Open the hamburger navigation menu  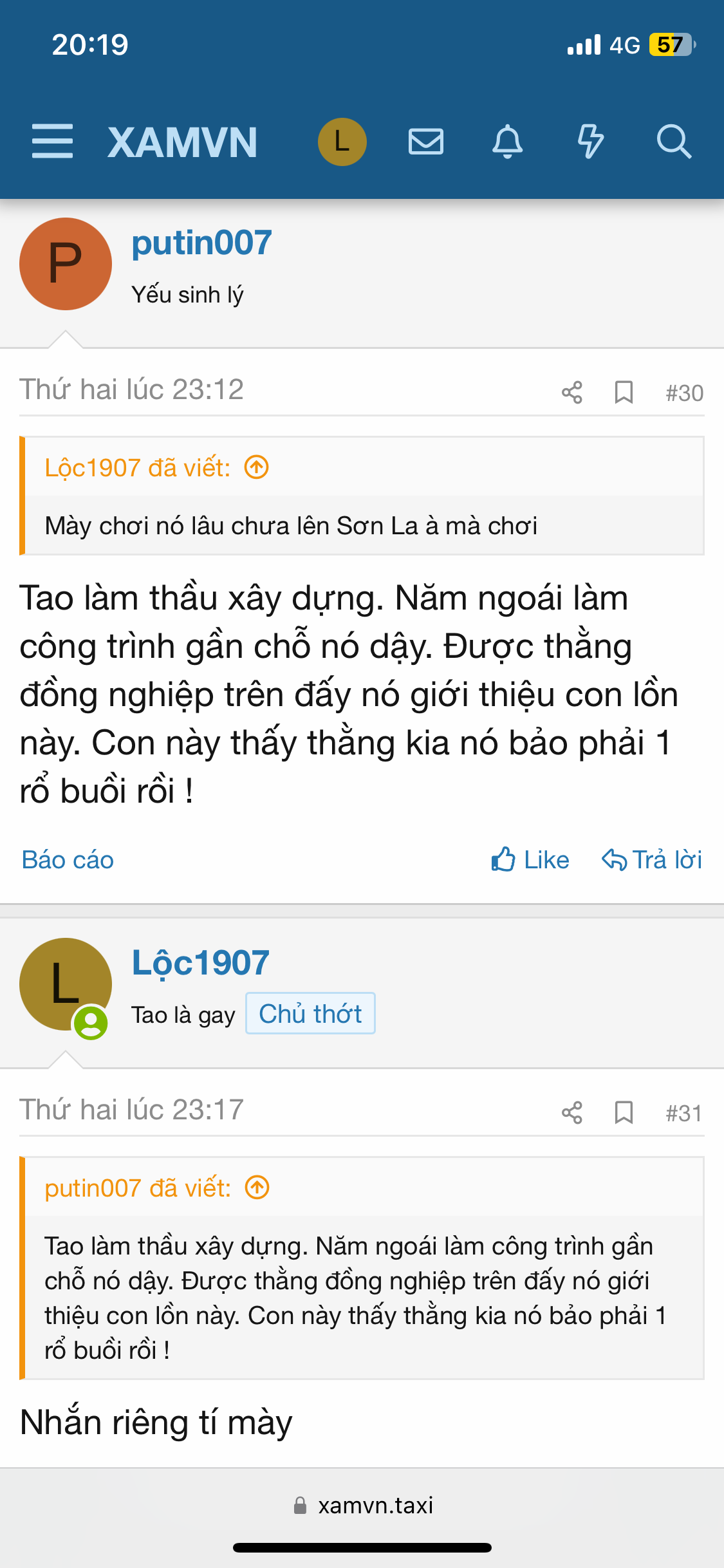pos(53,142)
